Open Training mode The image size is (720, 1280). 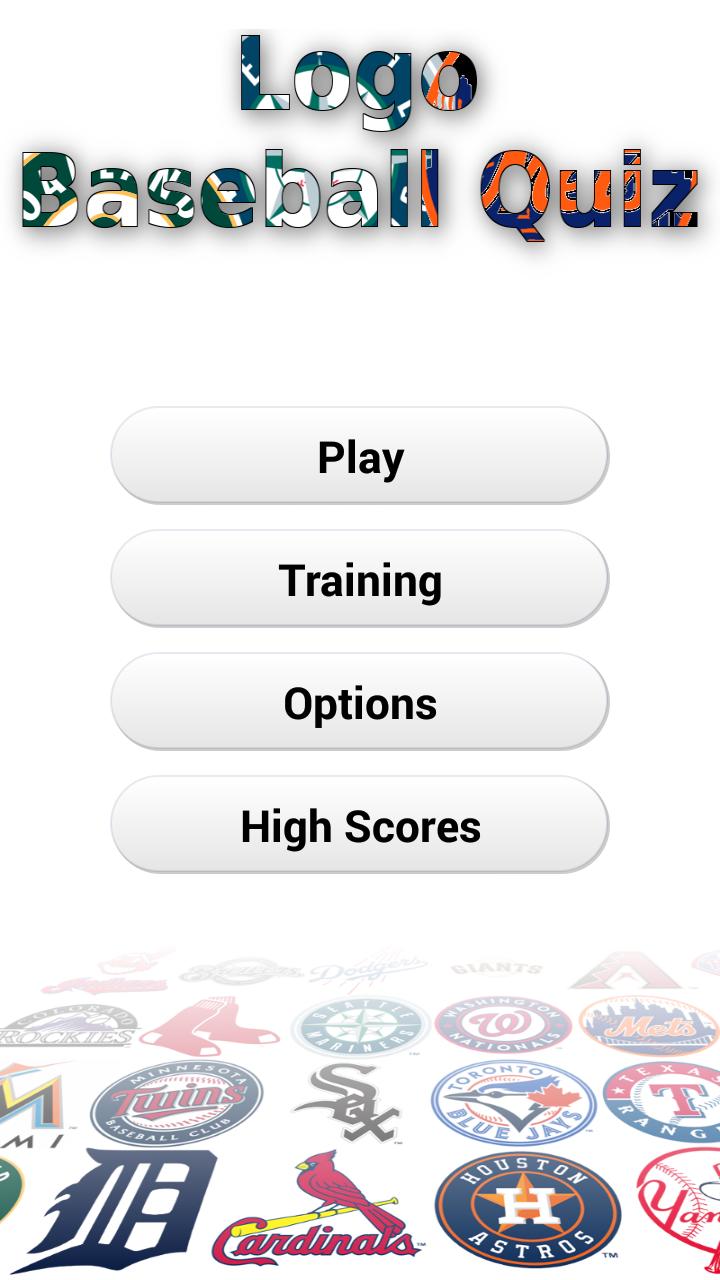click(x=360, y=579)
